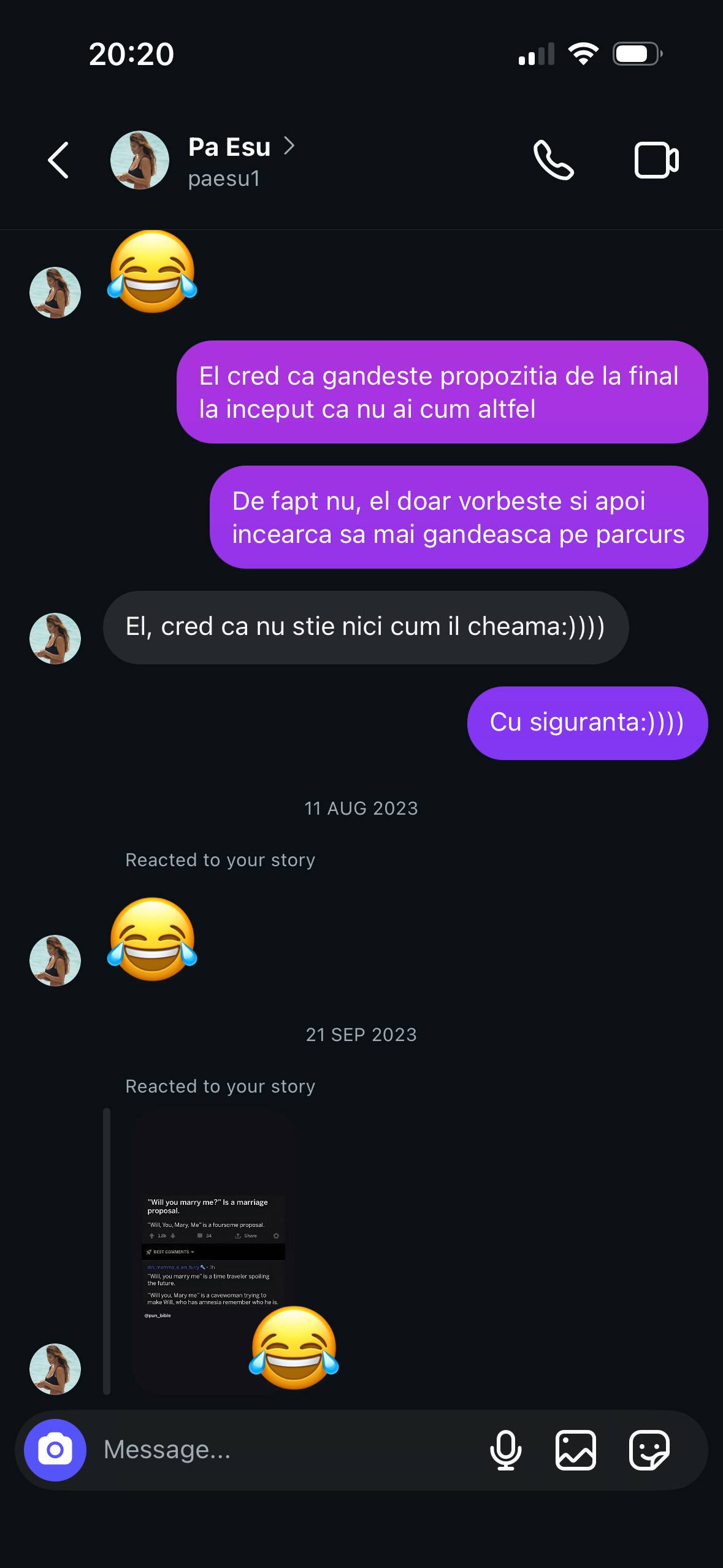
Task: Focus the Message text field
Action: point(282,1450)
